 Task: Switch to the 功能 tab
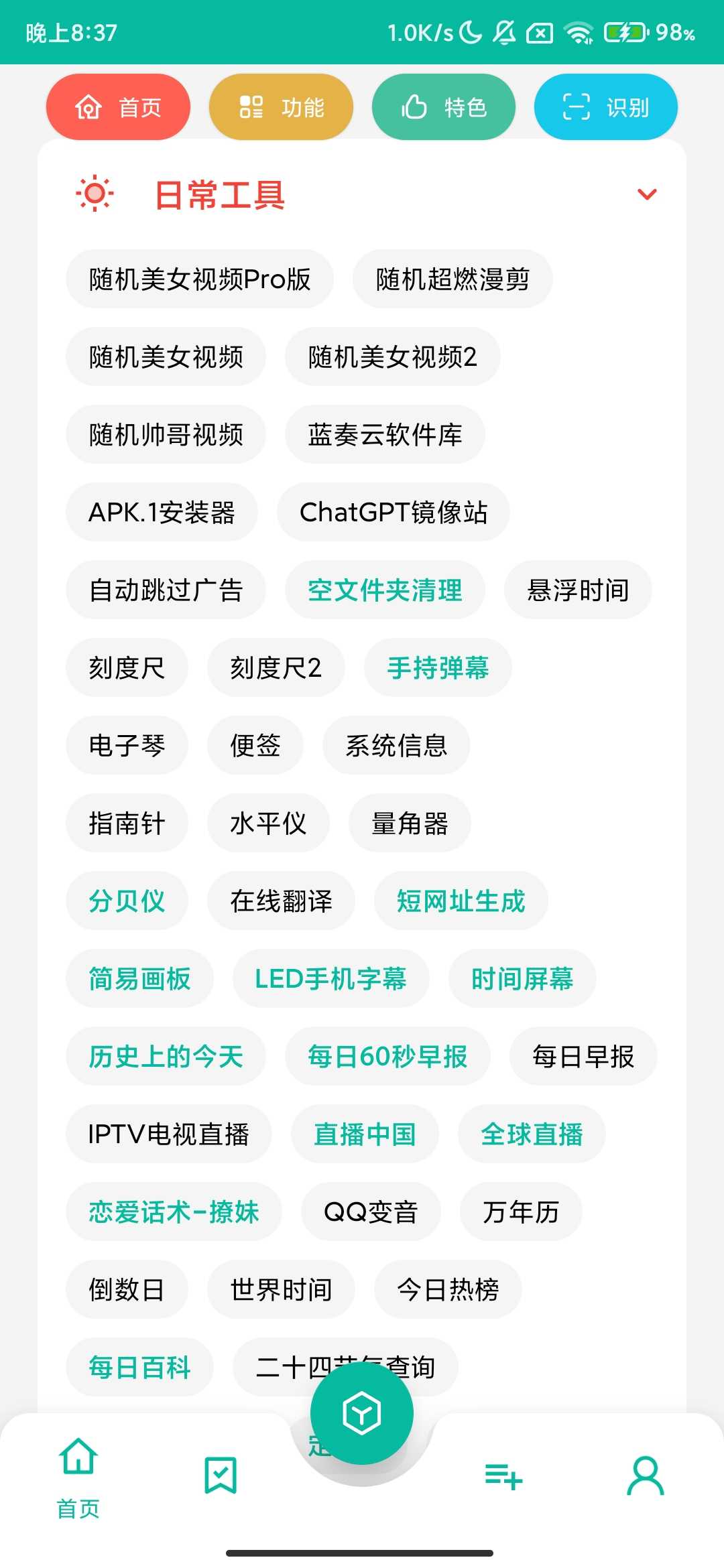281,107
